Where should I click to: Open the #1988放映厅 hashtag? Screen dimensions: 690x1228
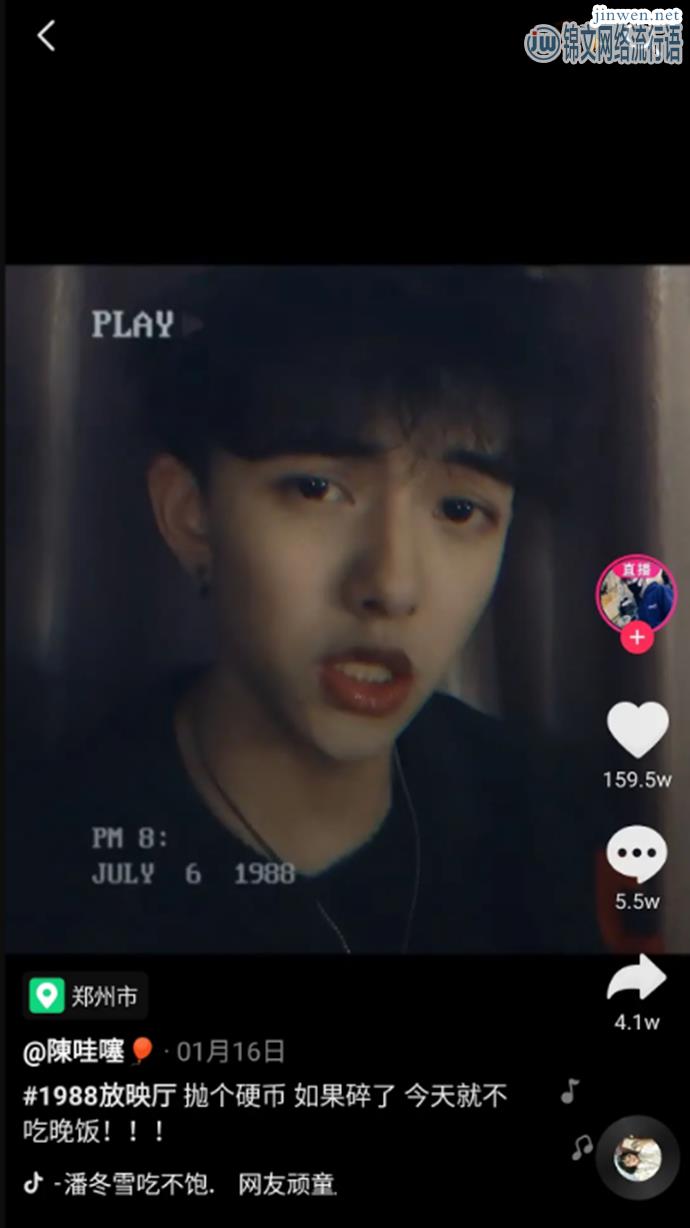99,1096
